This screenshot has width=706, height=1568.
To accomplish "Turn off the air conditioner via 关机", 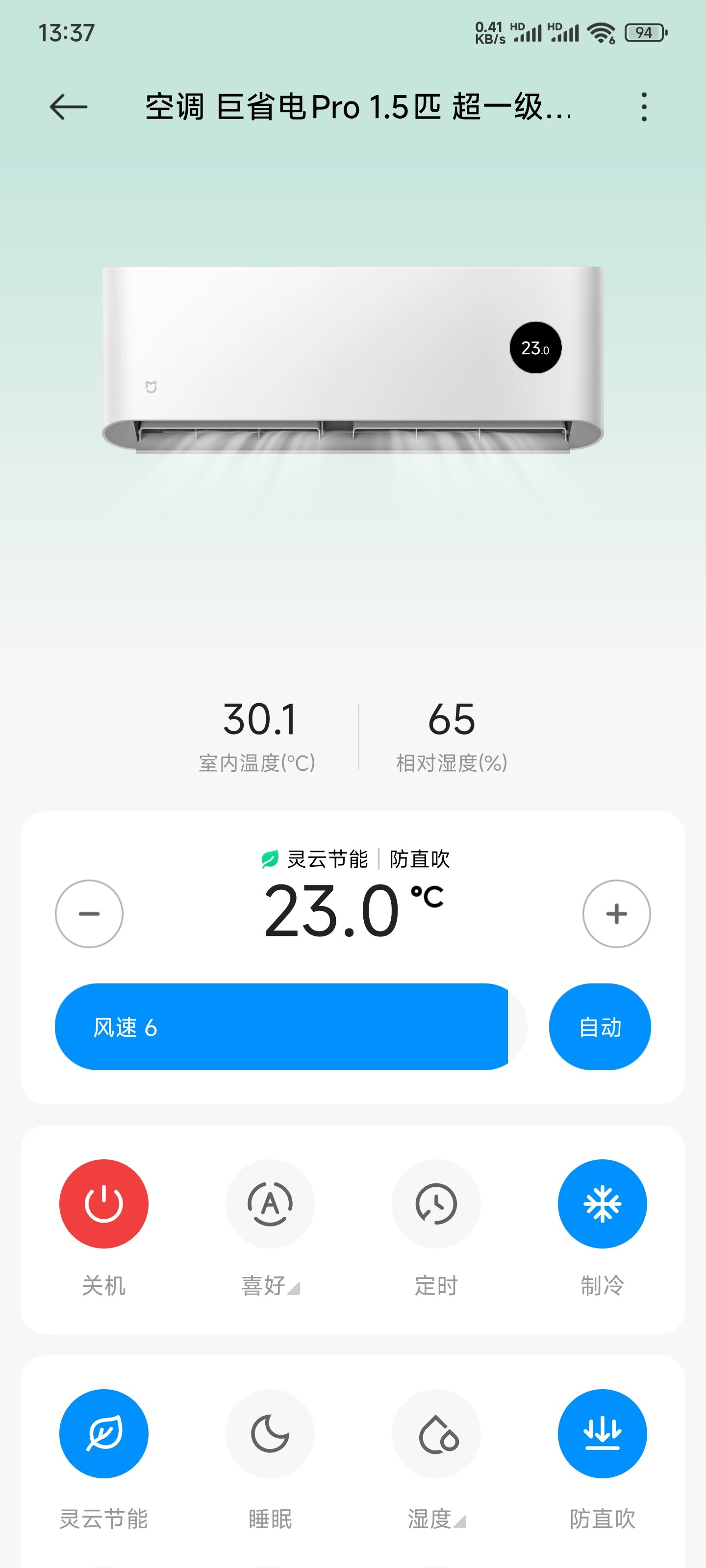I will 103,1203.
